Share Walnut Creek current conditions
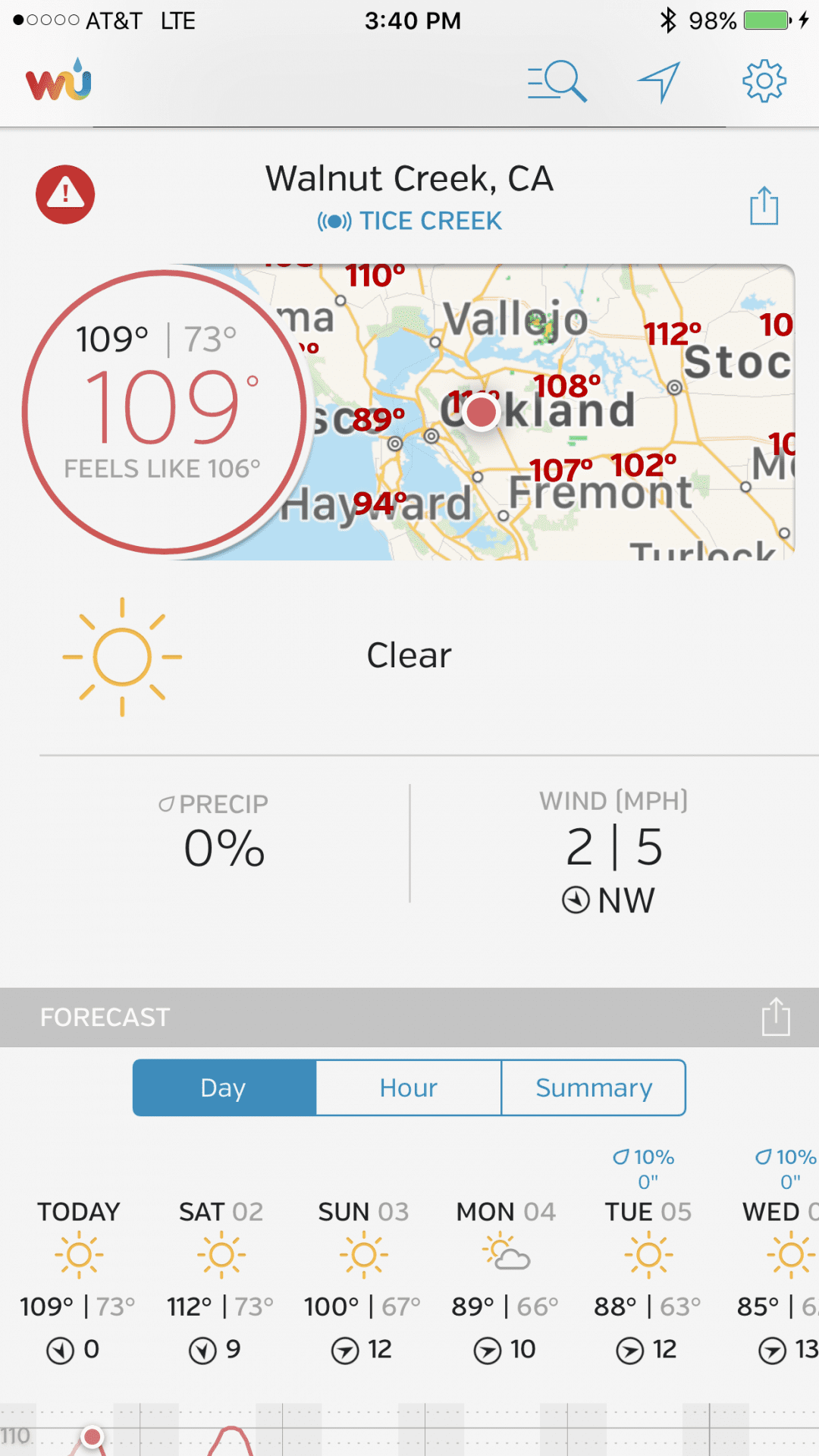This screenshot has height=1456, width=819. click(x=764, y=206)
